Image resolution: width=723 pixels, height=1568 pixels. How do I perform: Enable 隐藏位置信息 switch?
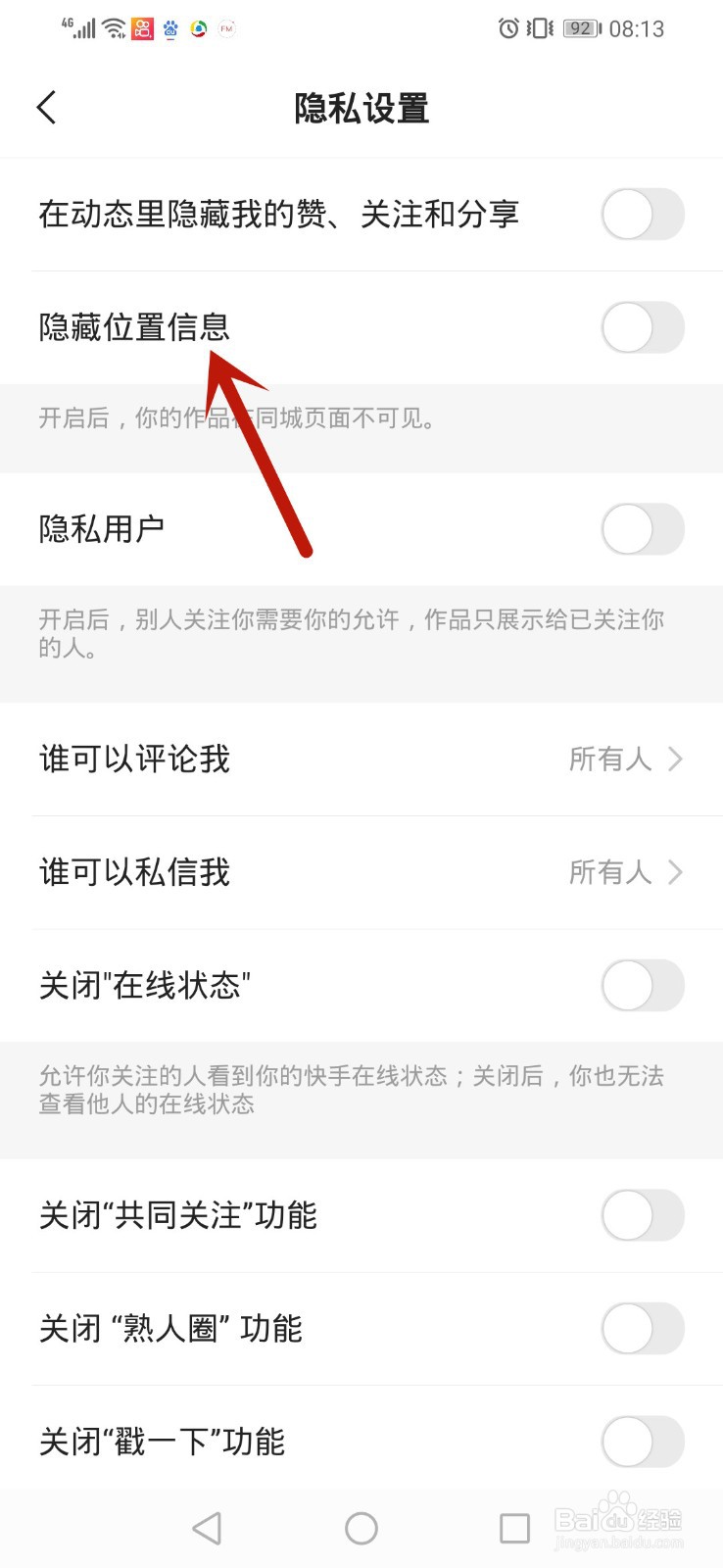click(x=642, y=329)
